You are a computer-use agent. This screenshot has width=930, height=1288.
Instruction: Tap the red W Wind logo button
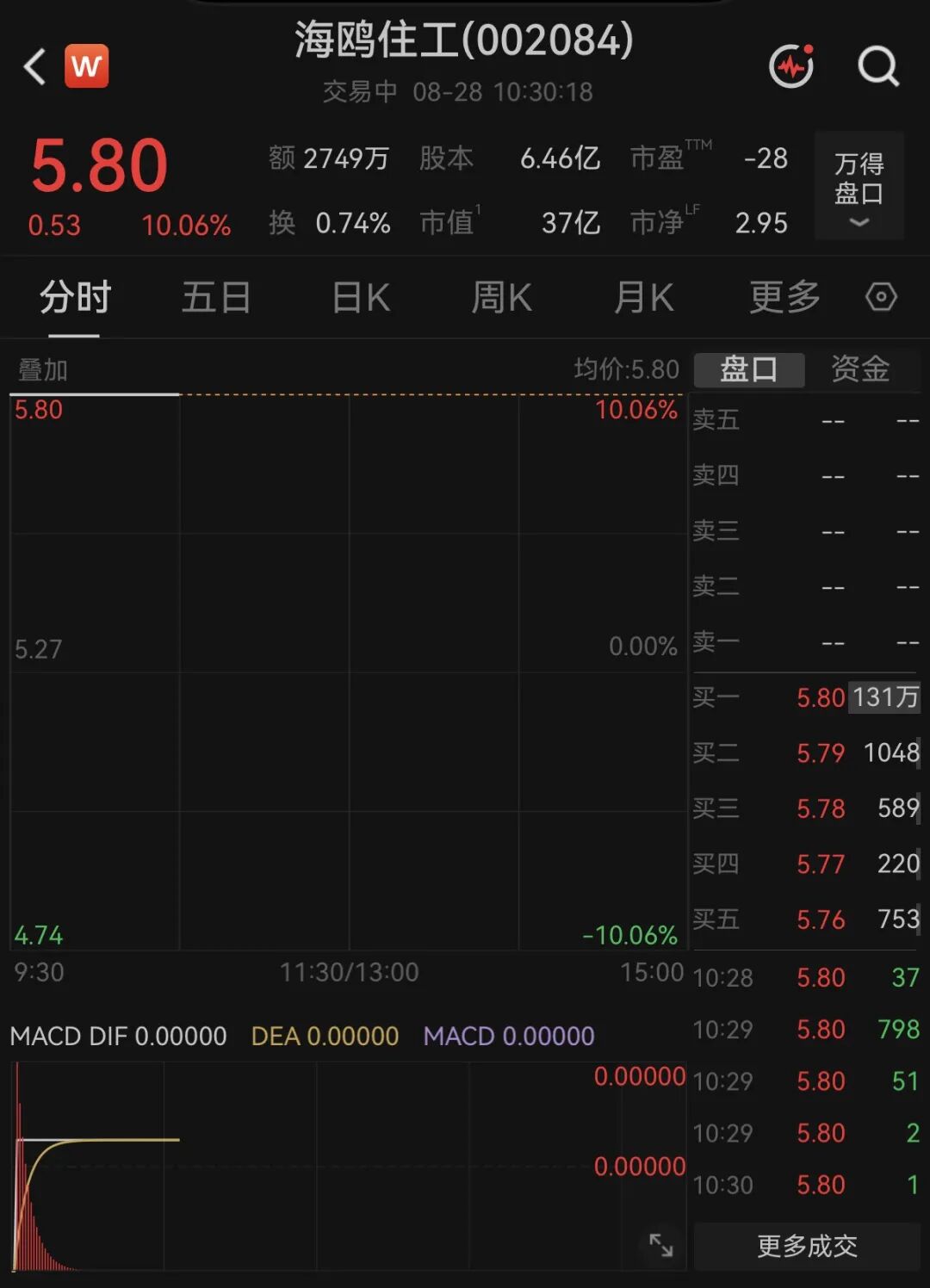87,66
